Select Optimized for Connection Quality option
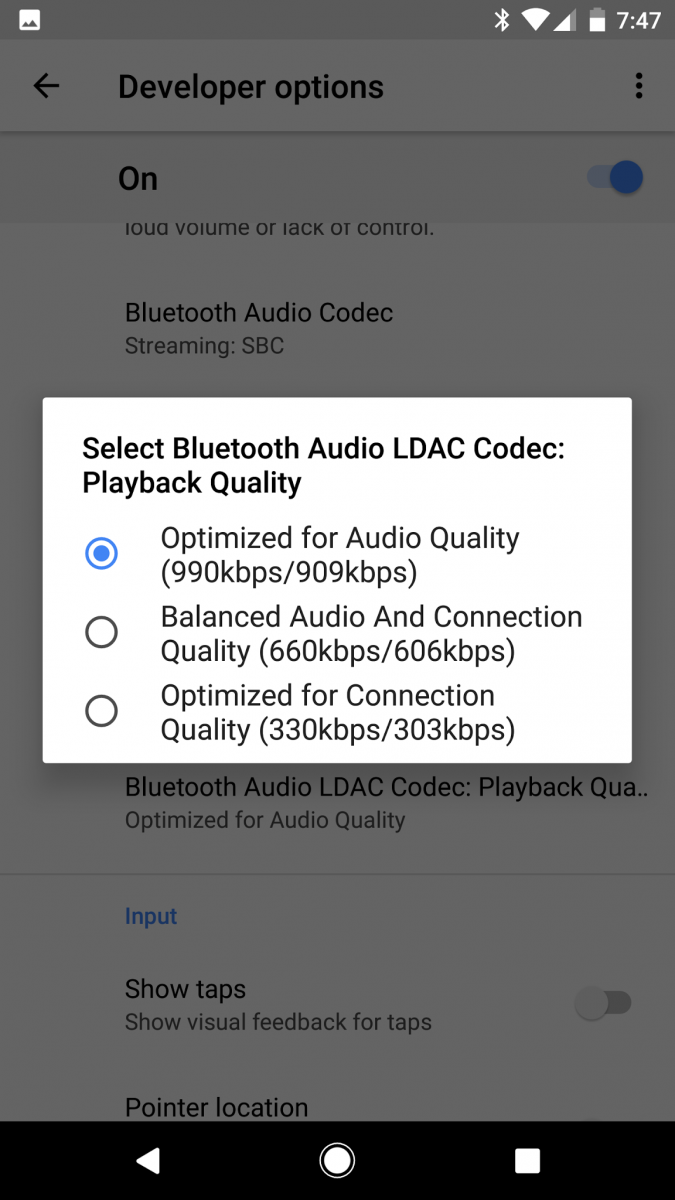This screenshot has height=1200, width=675. pos(101,711)
